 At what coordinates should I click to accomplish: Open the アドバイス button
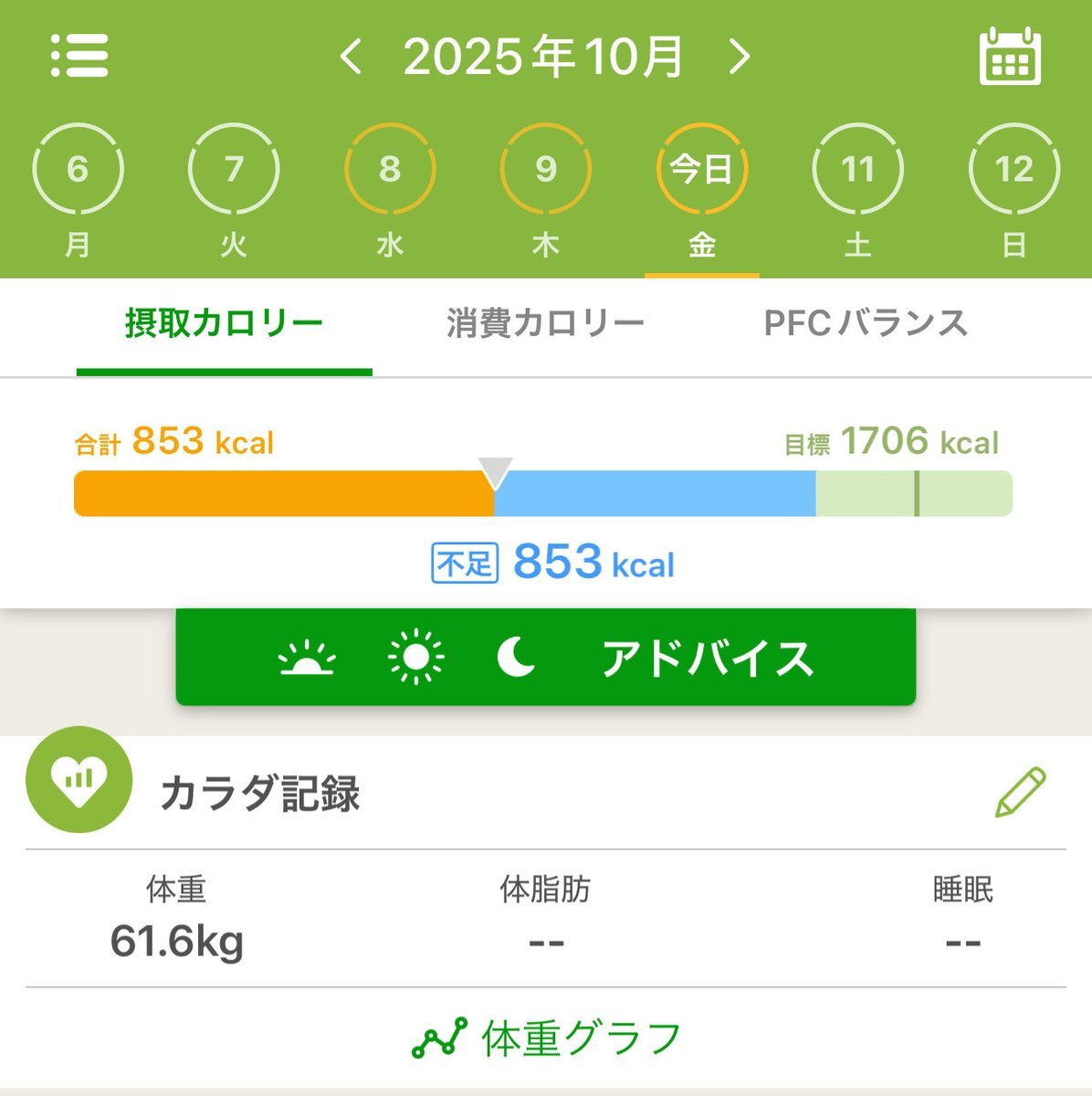click(x=545, y=658)
